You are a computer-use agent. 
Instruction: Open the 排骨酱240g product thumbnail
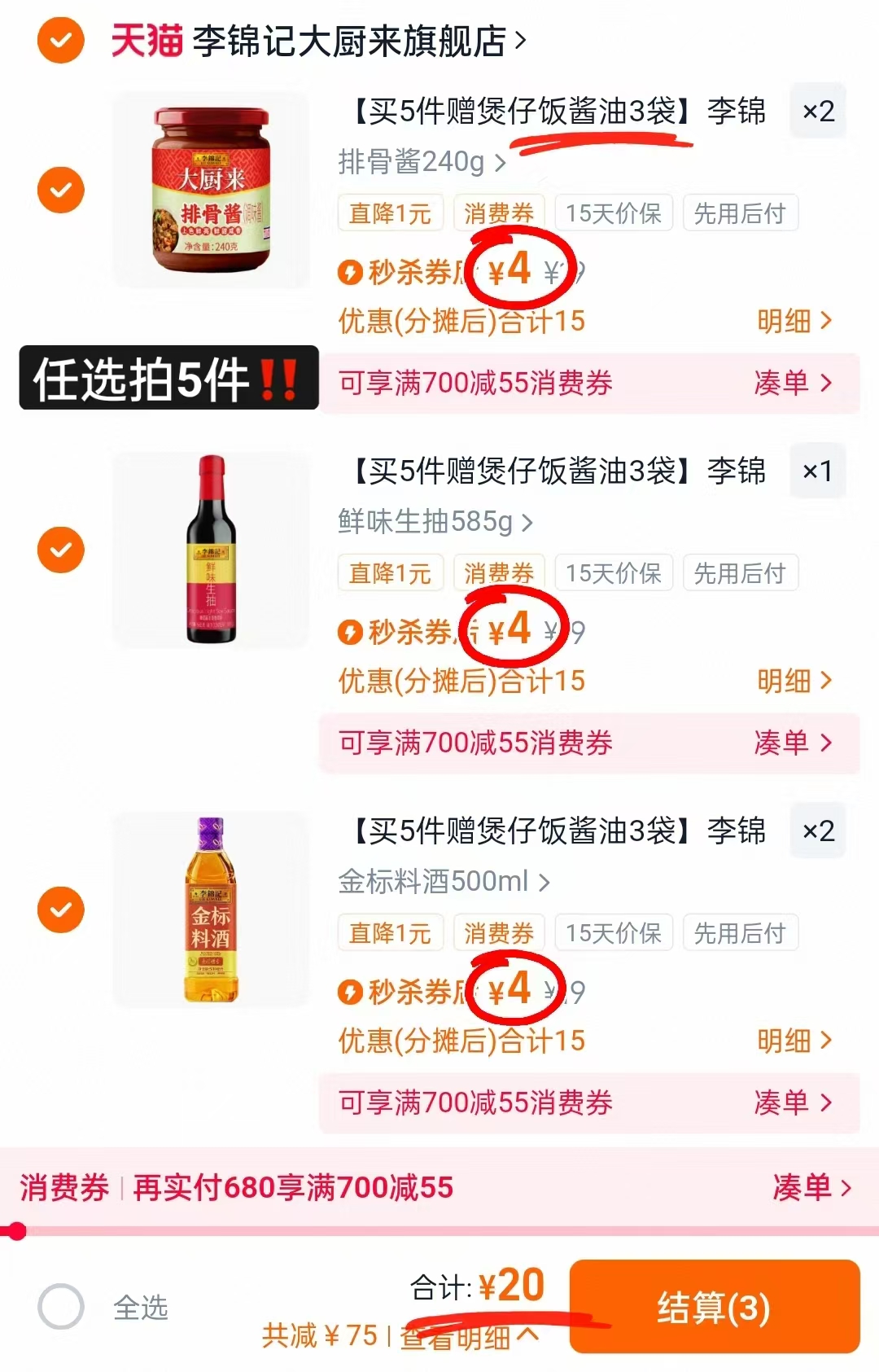(x=210, y=189)
